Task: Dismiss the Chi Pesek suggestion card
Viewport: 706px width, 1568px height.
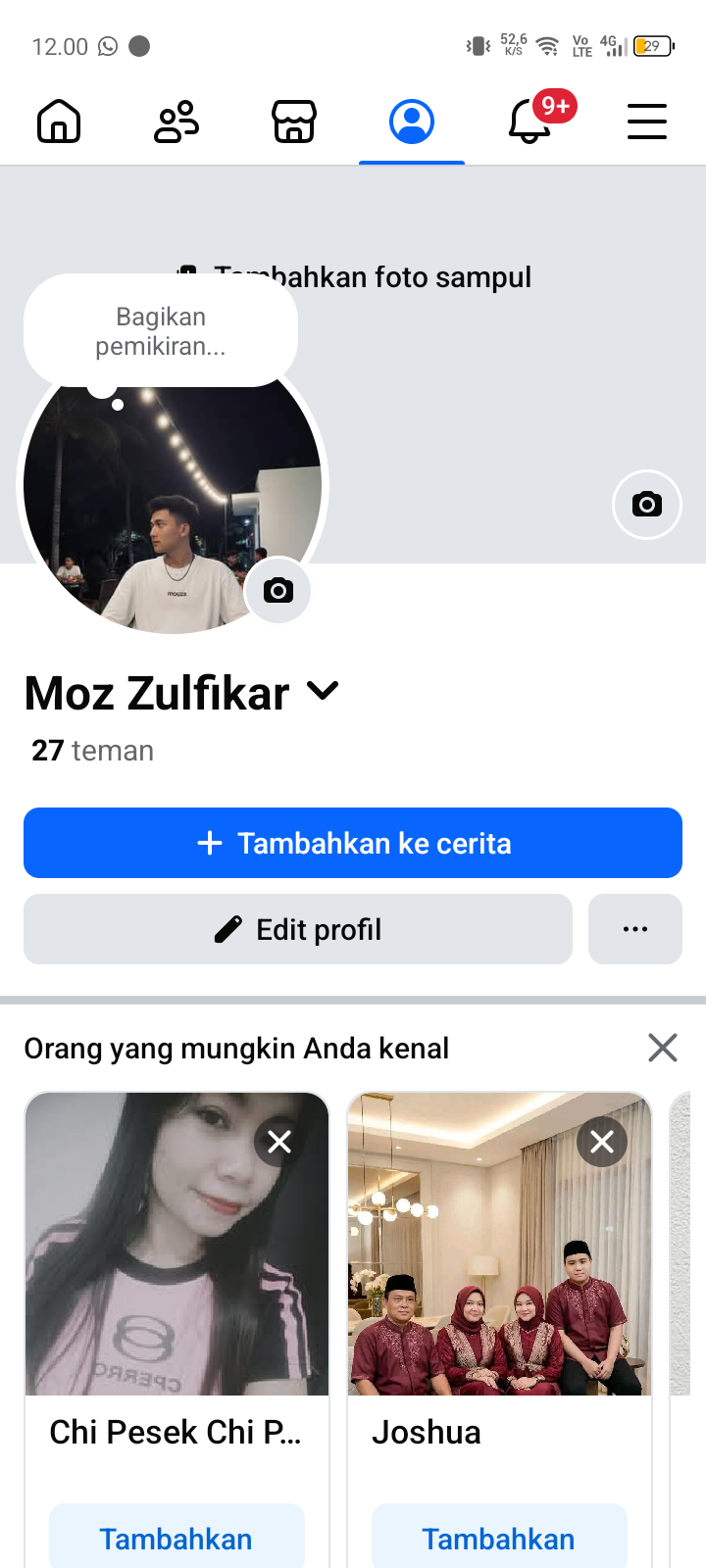Action: click(x=279, y=1142)
